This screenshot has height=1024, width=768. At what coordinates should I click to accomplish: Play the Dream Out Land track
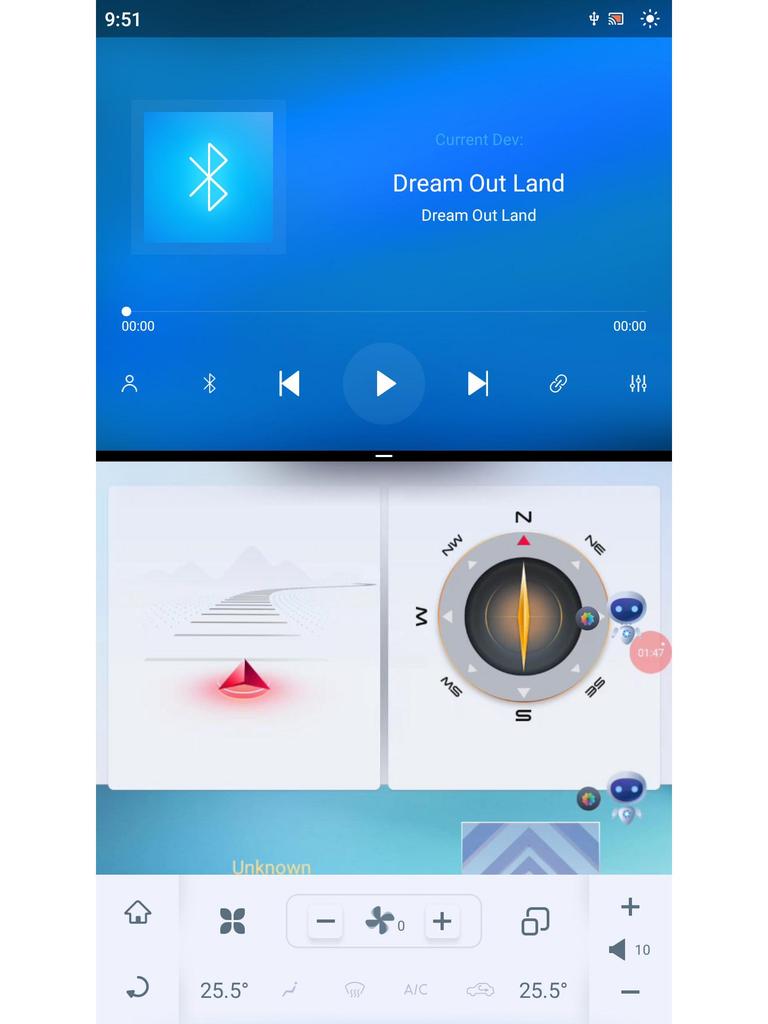click(384, 383)
